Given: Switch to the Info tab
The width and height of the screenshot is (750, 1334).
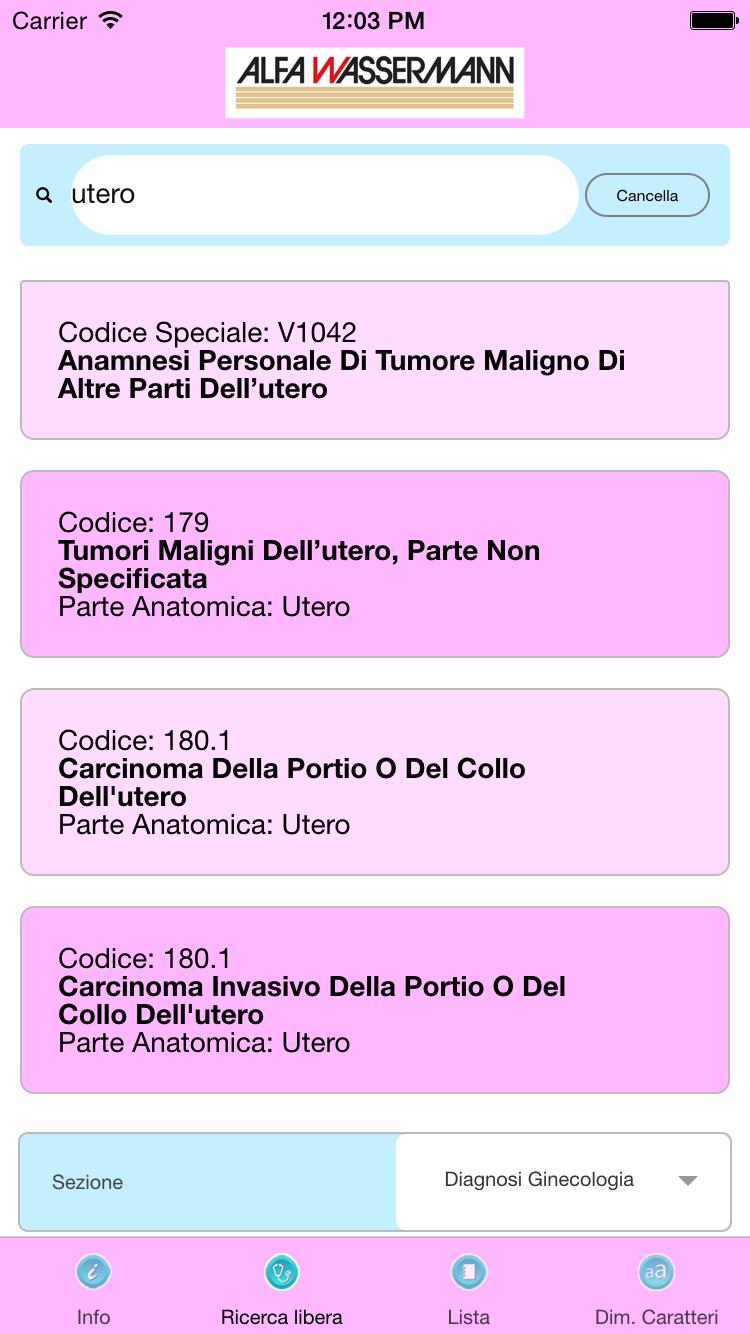Looking at the screenshot, I should (93, 1290).
